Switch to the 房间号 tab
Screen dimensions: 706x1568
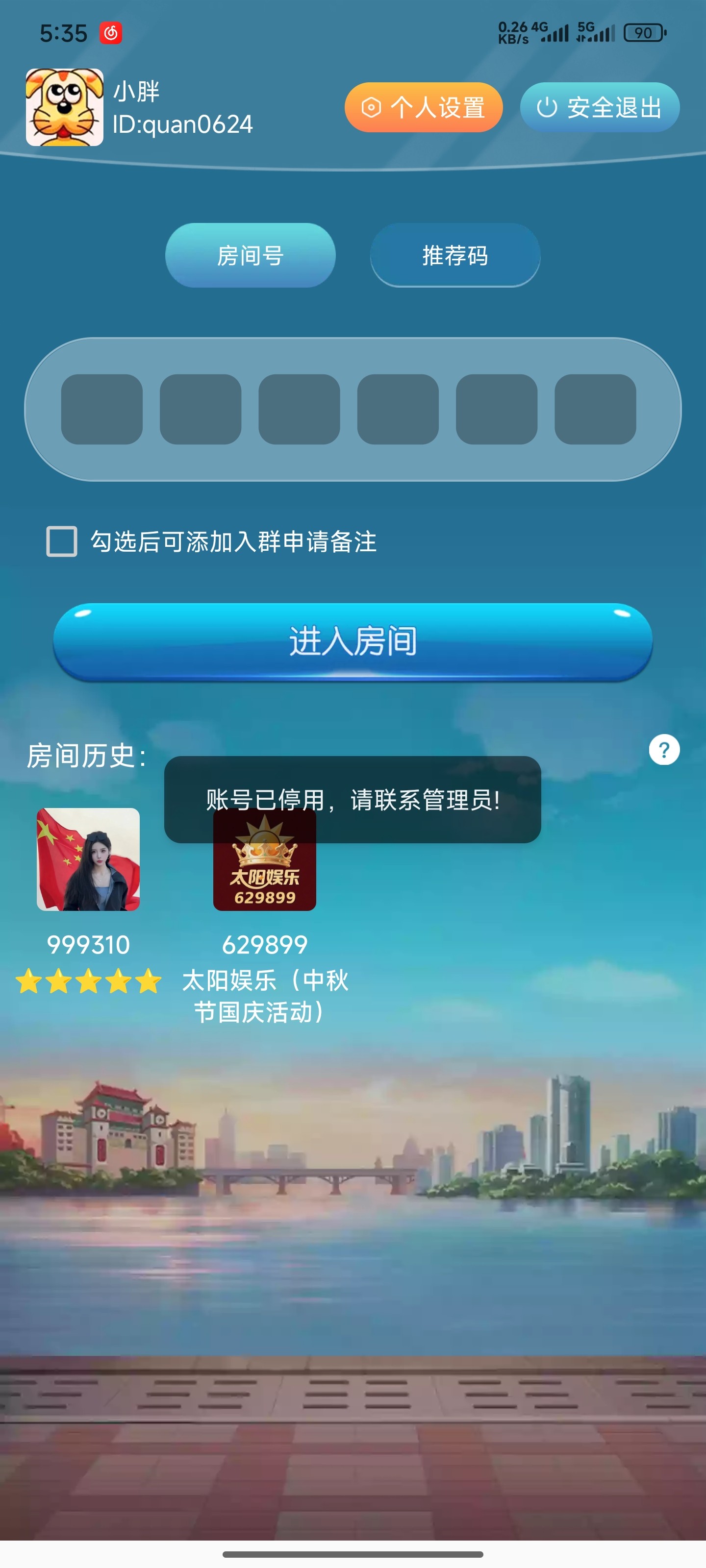point(250,255)
